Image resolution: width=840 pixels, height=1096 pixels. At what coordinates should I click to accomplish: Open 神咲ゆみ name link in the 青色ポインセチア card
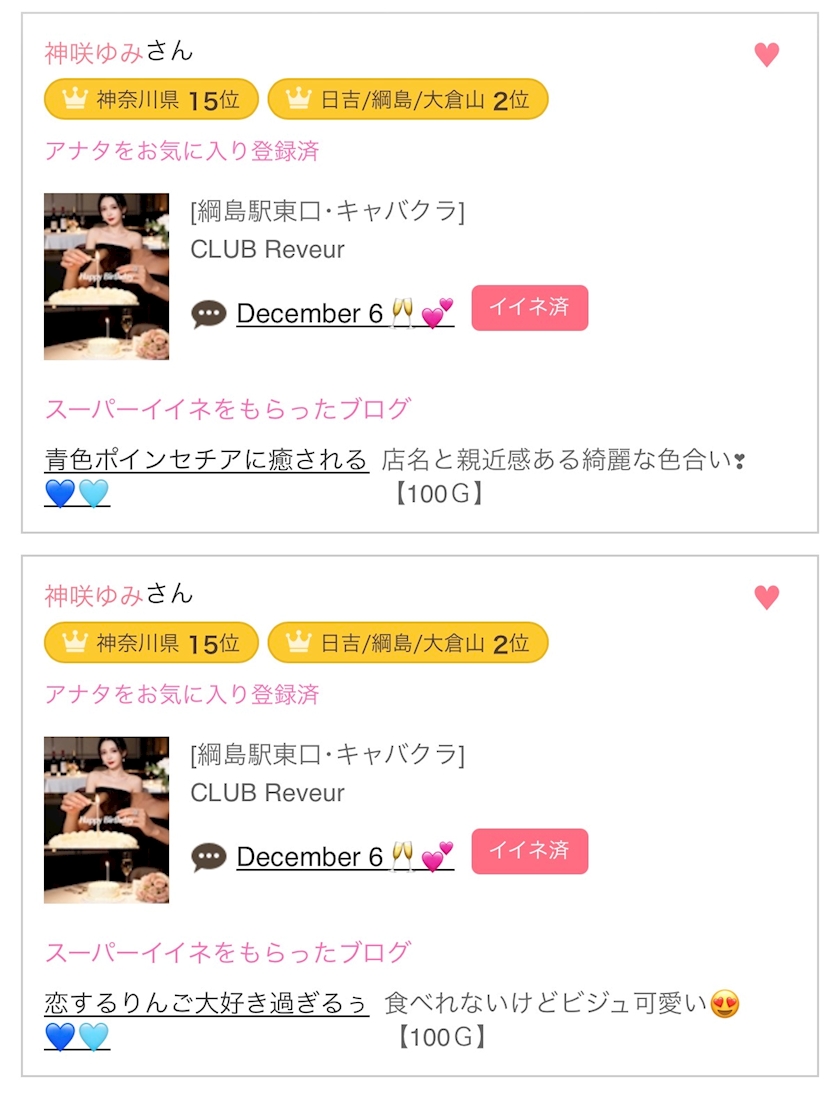pos(94,52)
